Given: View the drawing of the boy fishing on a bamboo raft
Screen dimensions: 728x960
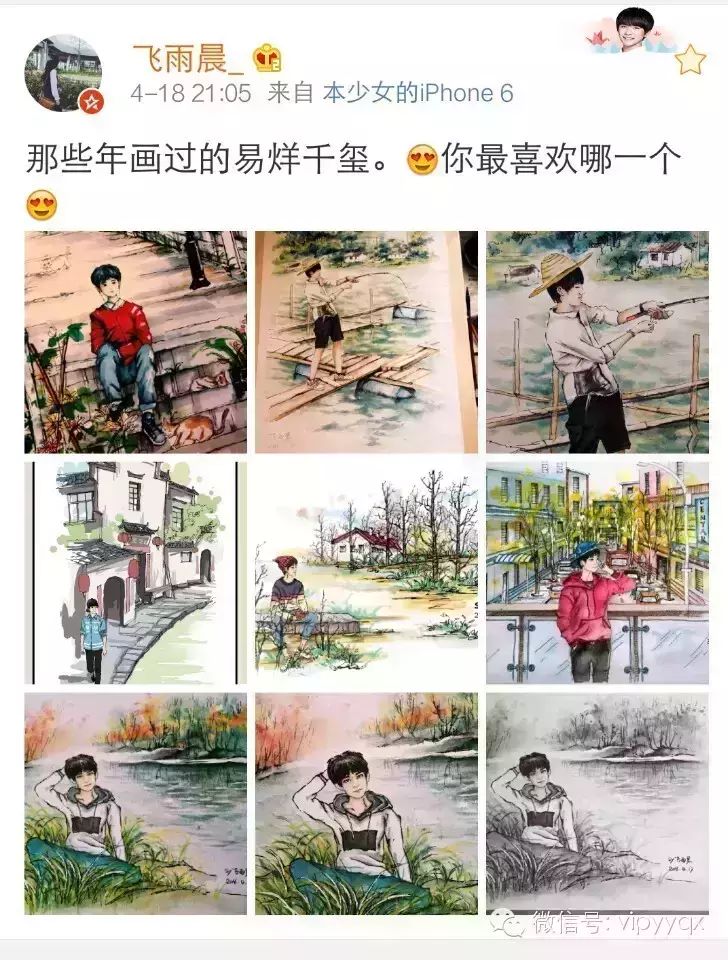Looking at the screenshot, I should coord(366,342).
